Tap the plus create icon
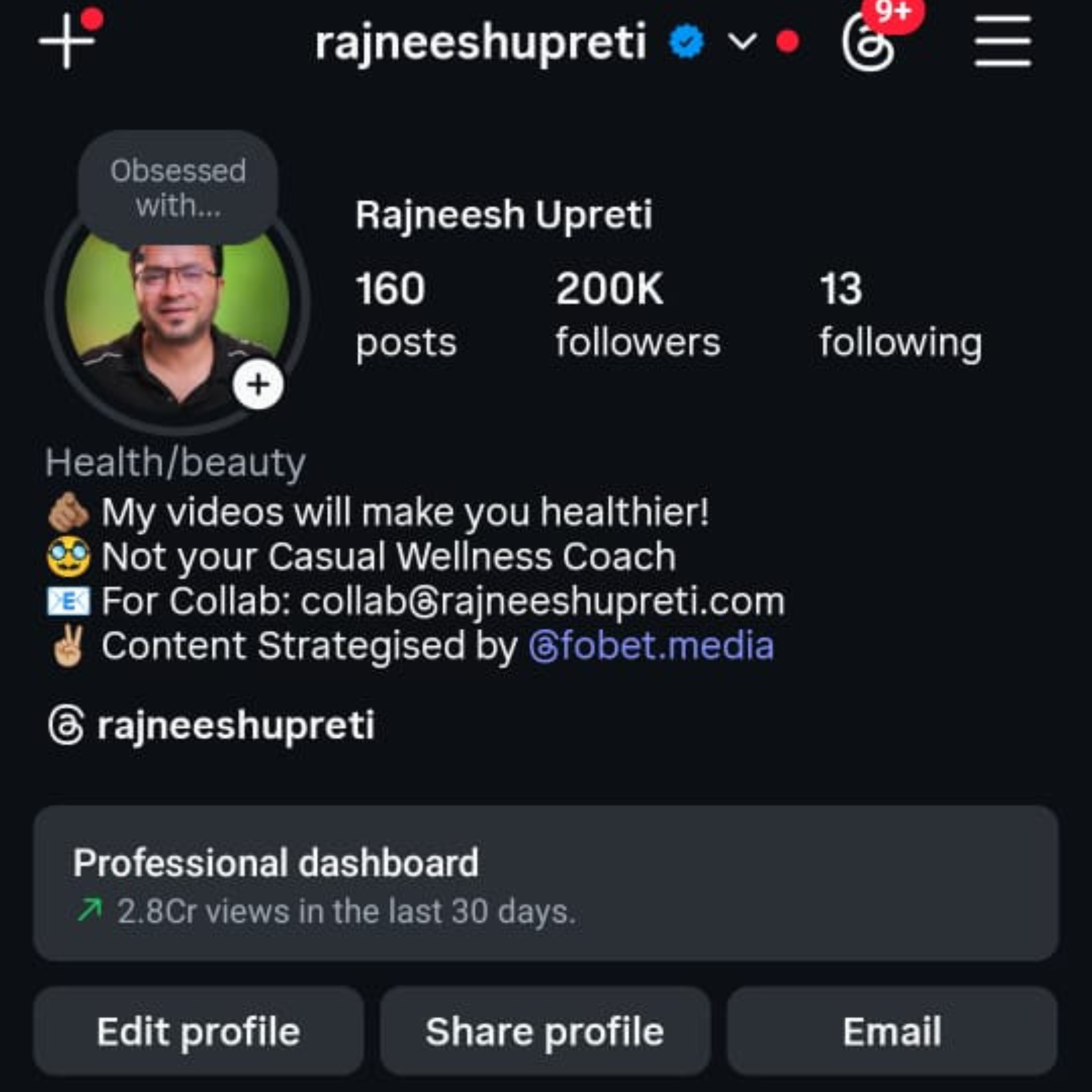 click(x=67, y=41)
